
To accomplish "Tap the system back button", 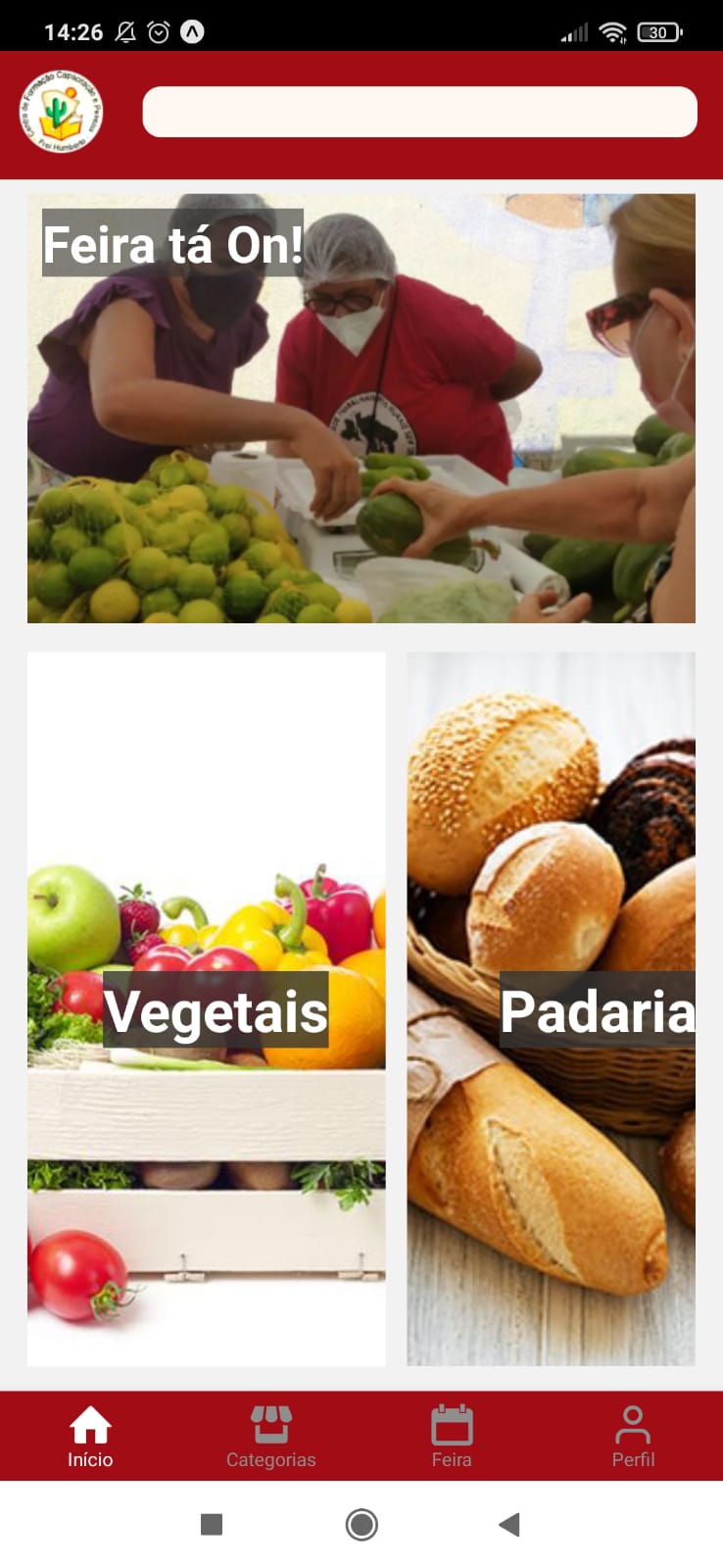I will [x=509, y=1524].
